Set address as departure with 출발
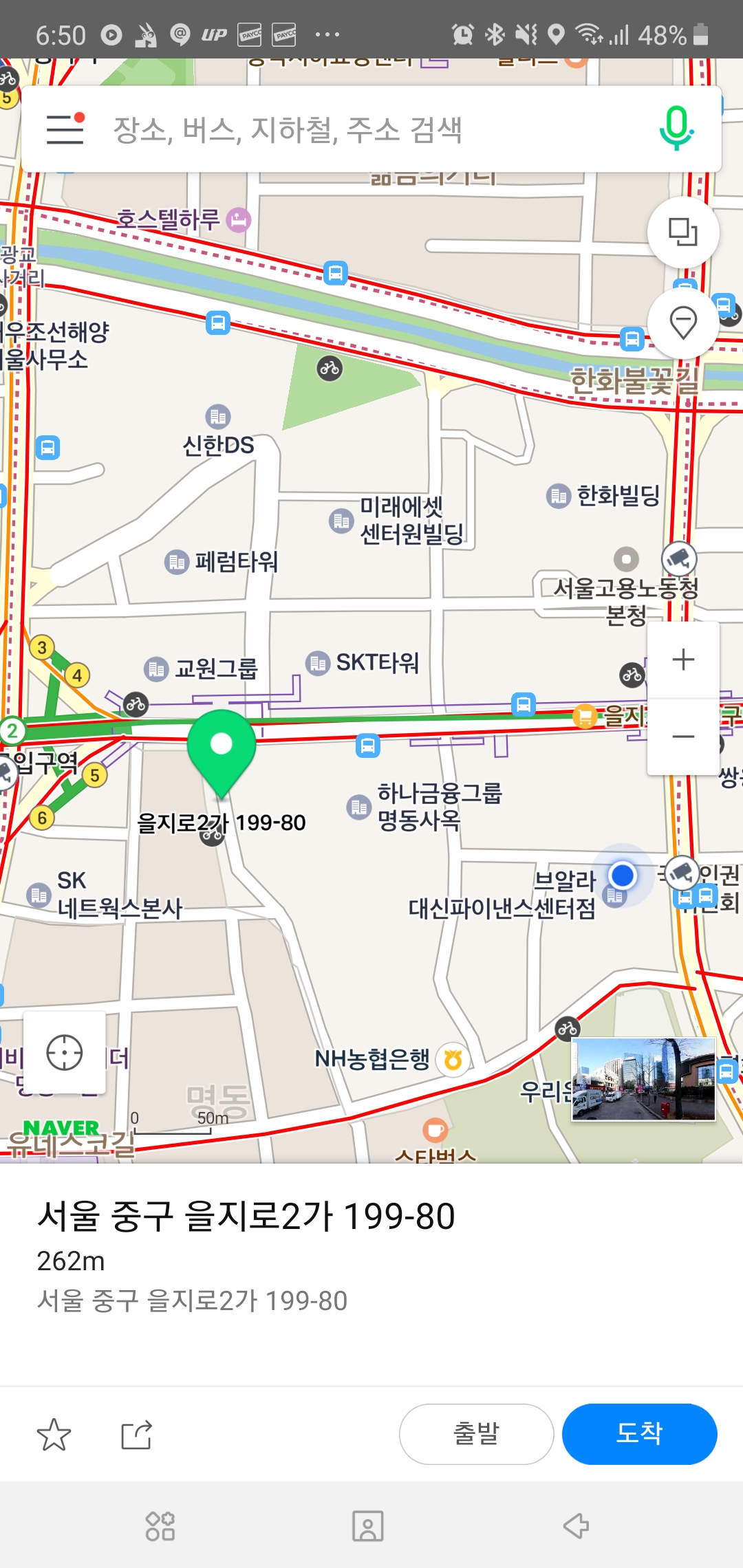Screen dimensions: 743x1568 [476, 1434]
